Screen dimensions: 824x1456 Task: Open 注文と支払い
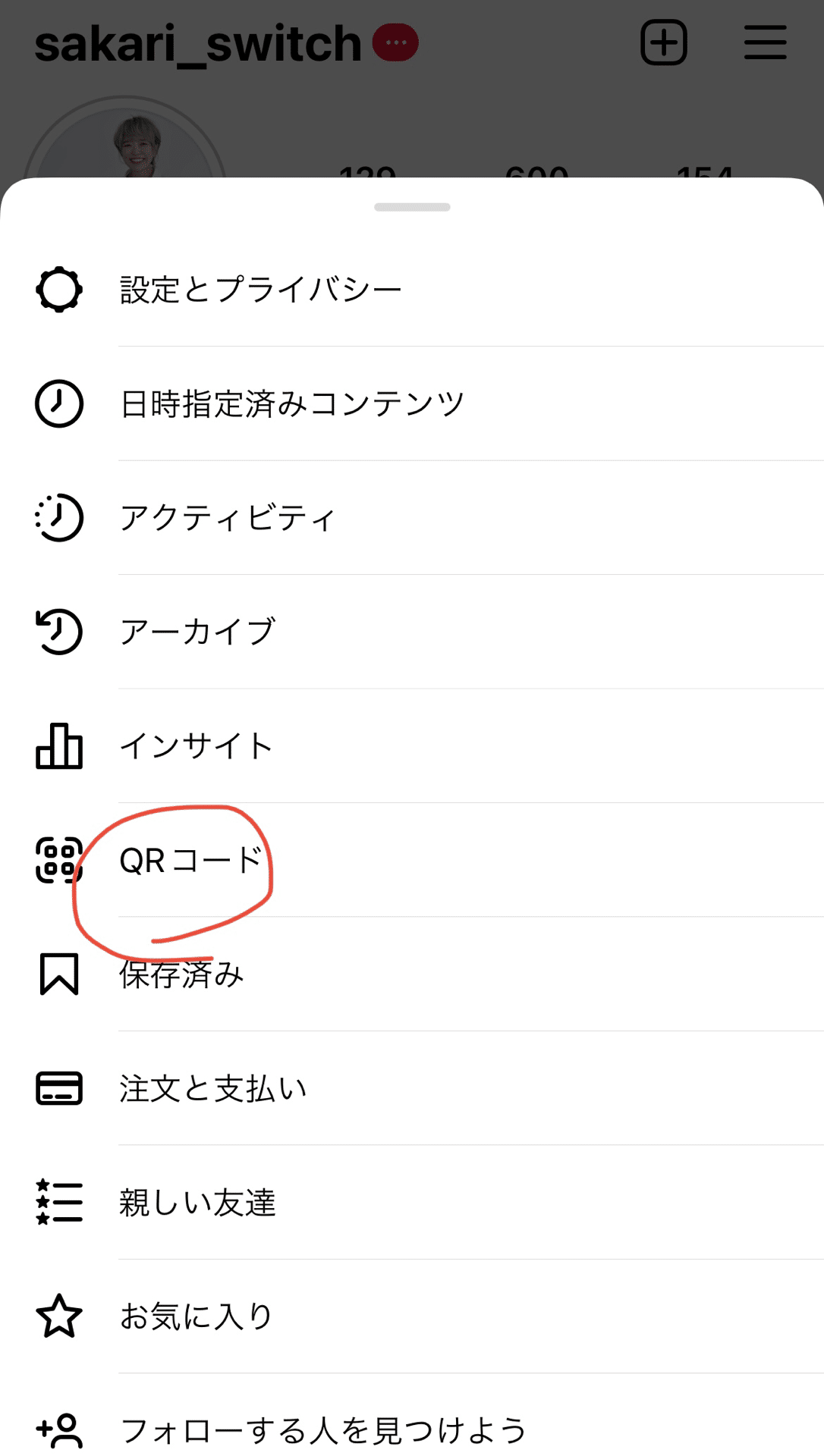(412, 1088)
